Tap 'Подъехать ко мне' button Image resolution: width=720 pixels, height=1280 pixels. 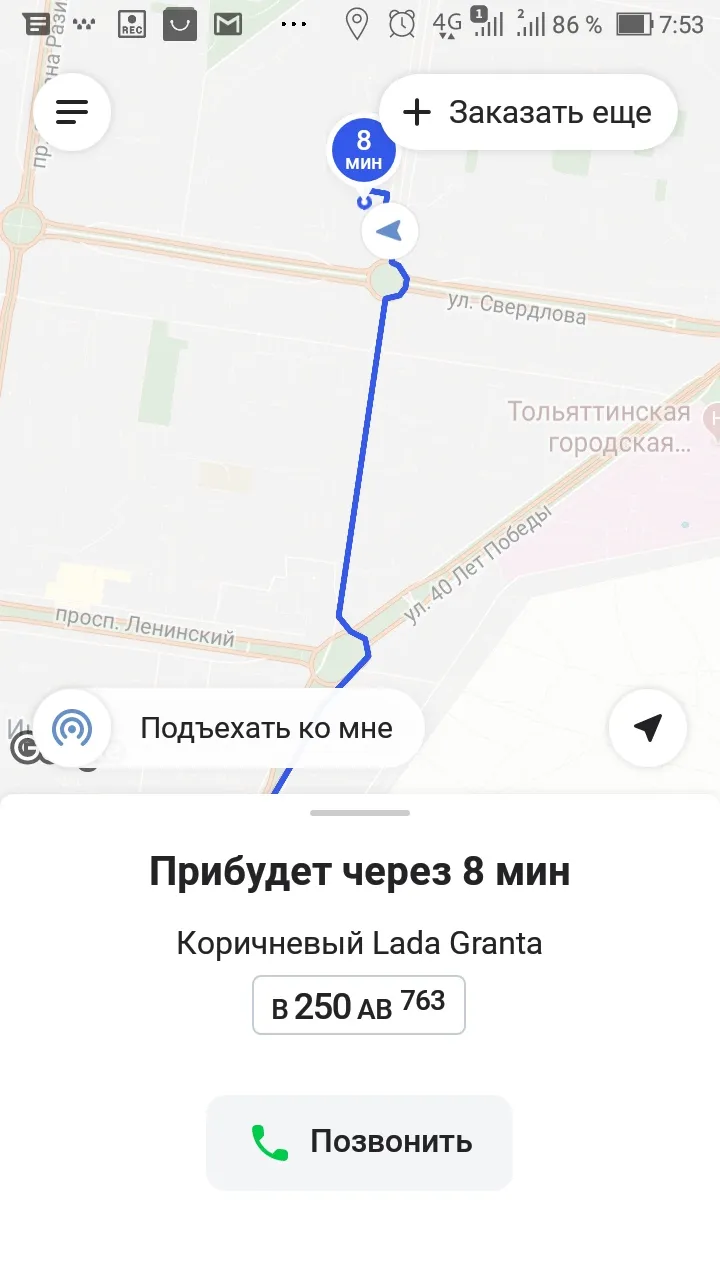(x=229, y=728)
